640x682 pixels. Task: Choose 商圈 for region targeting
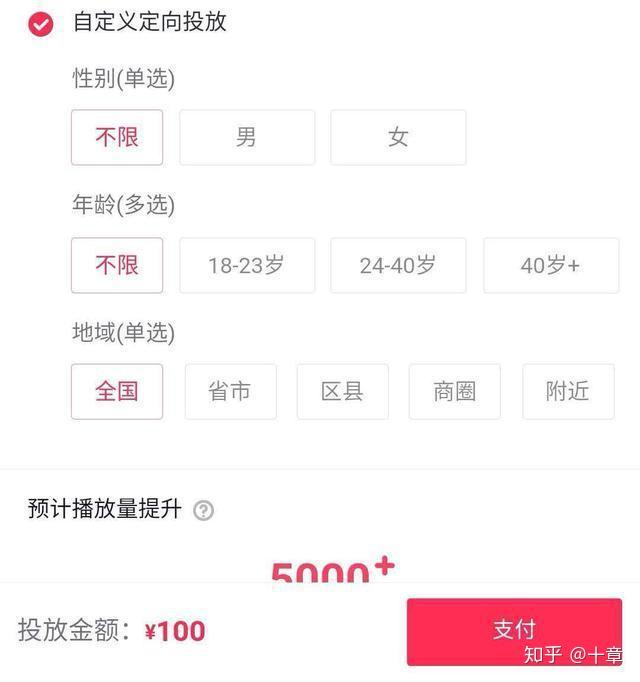(454, 392)
